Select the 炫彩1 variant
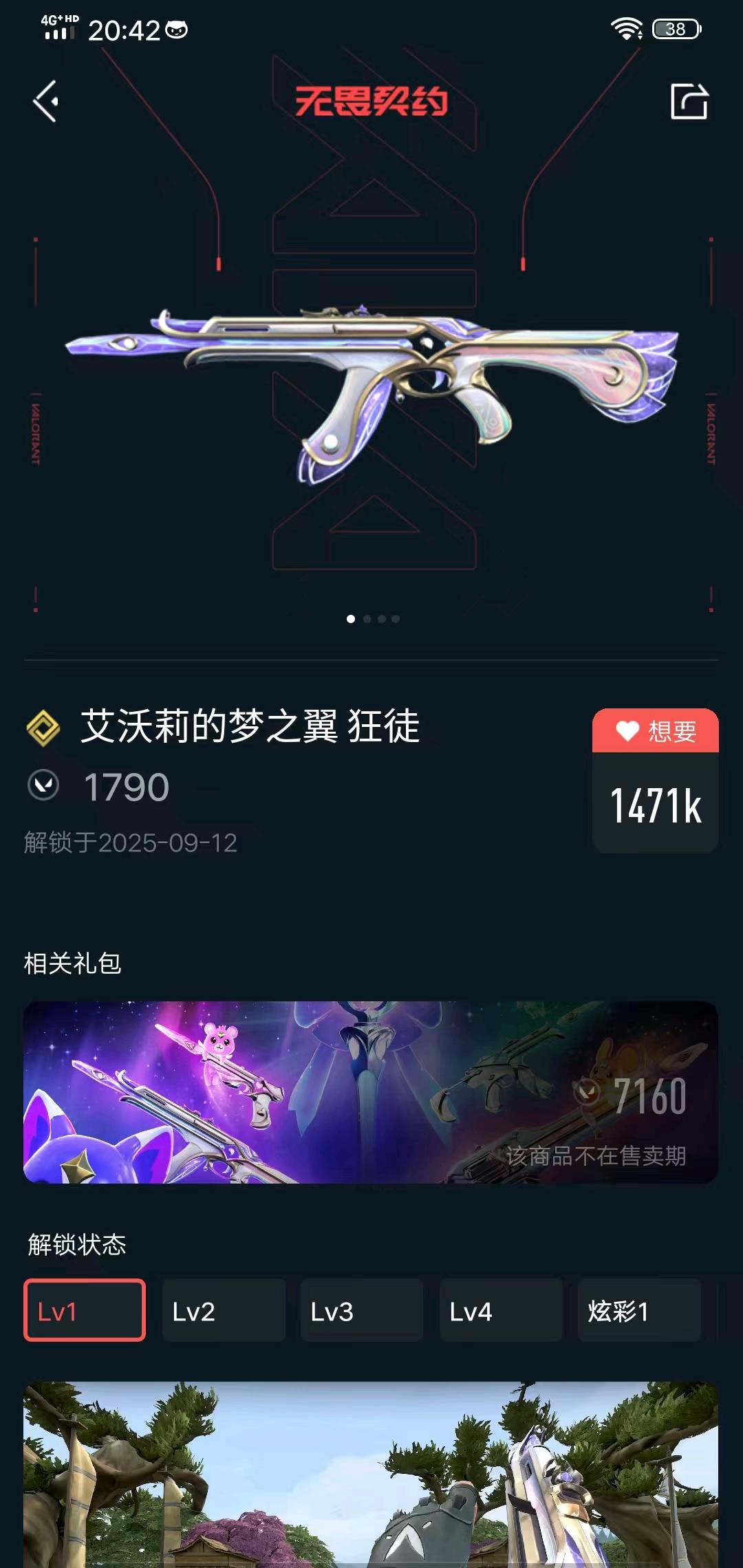The width and height of the screenshot is (743, 1568). tap(638, 1311)
